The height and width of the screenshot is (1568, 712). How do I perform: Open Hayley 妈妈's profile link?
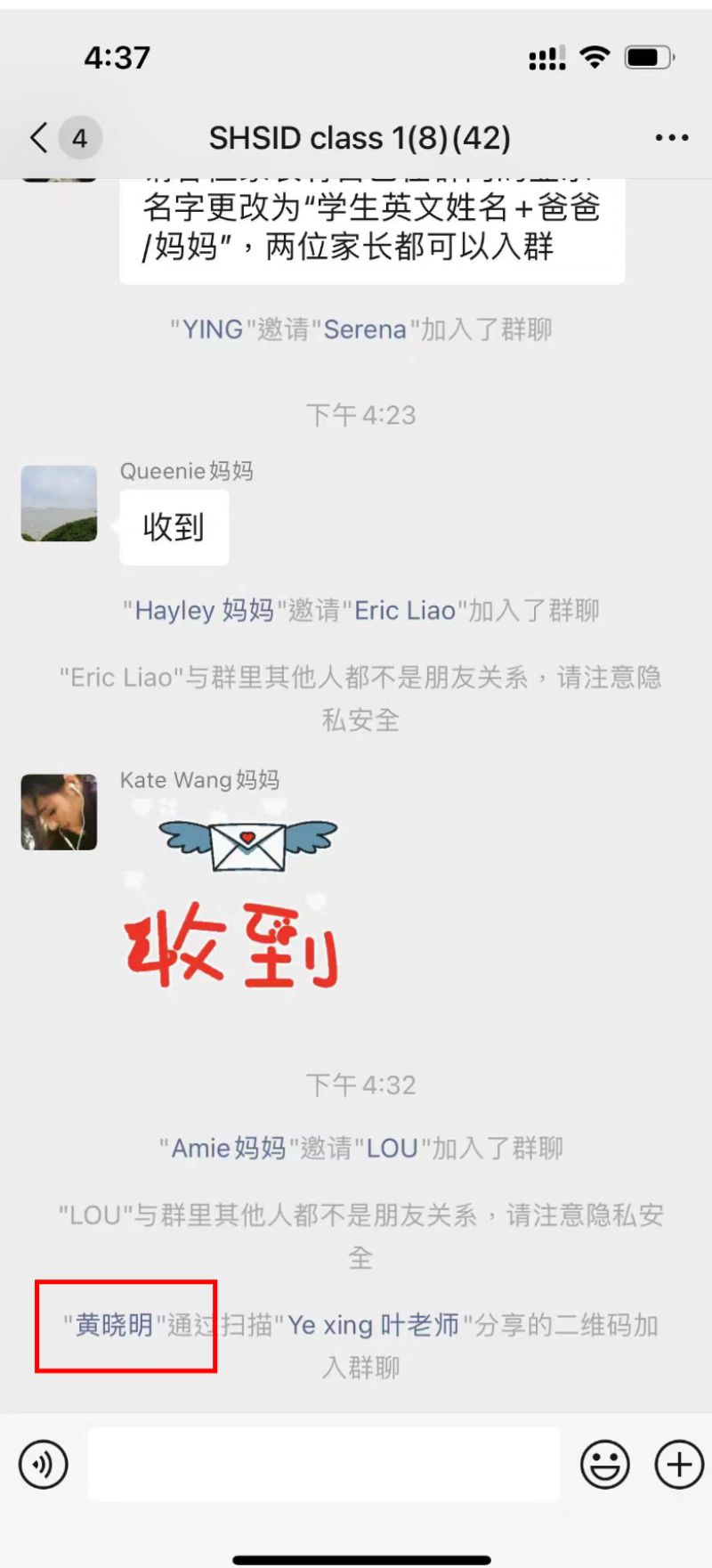[x=204, y=611]
